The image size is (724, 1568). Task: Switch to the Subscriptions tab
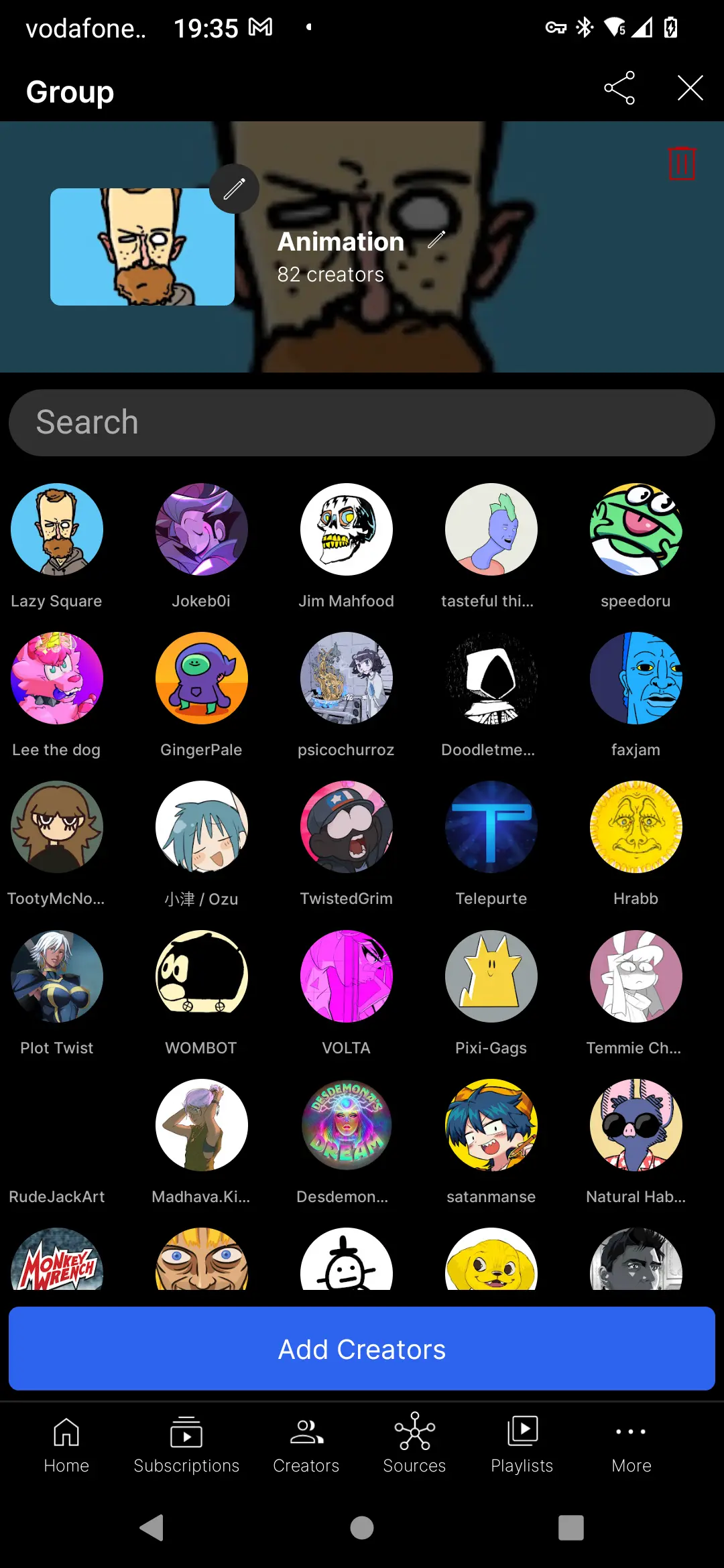pos(186,1445)
